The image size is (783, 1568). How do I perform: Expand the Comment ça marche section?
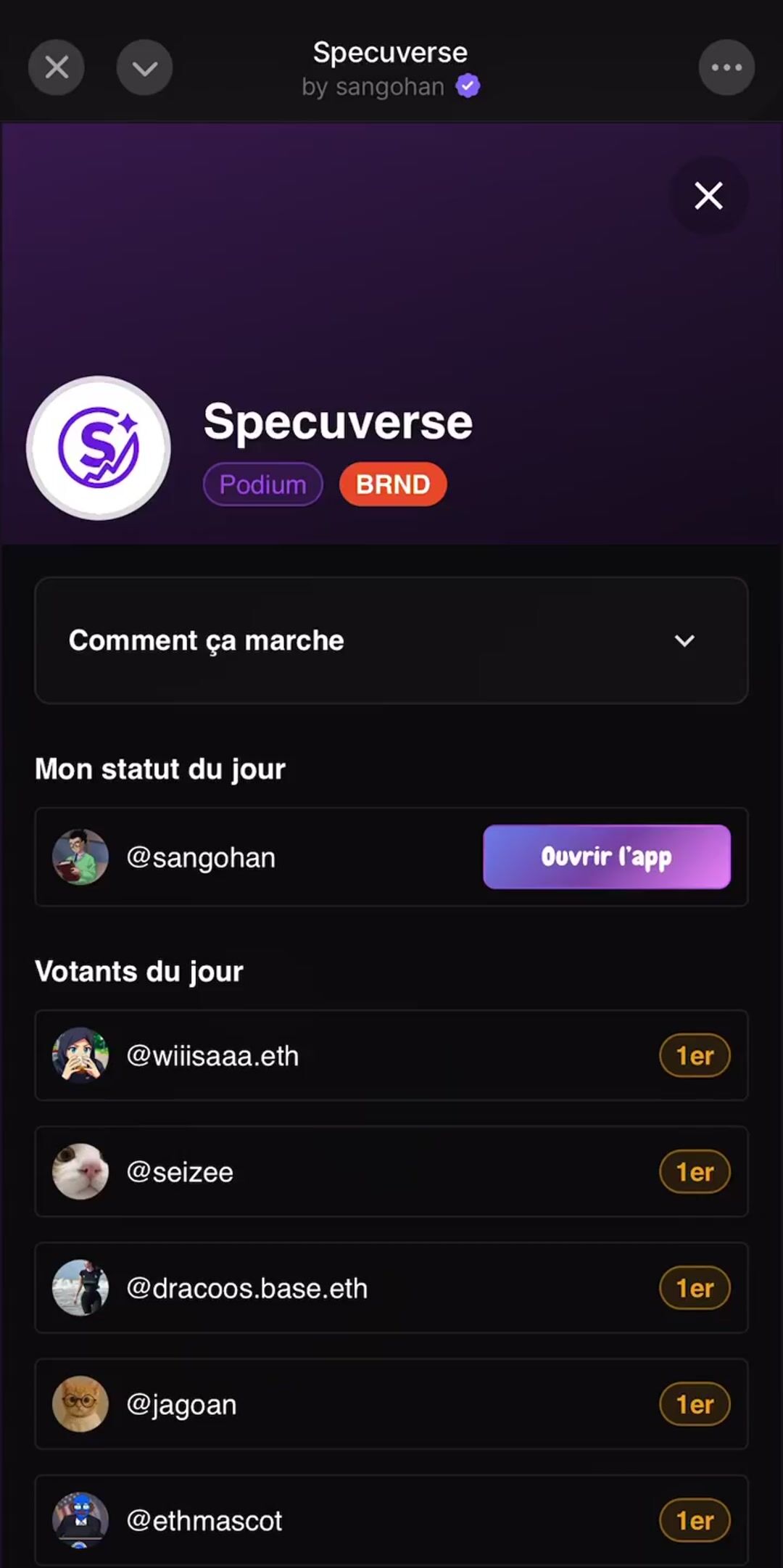[x=391, y=640]
